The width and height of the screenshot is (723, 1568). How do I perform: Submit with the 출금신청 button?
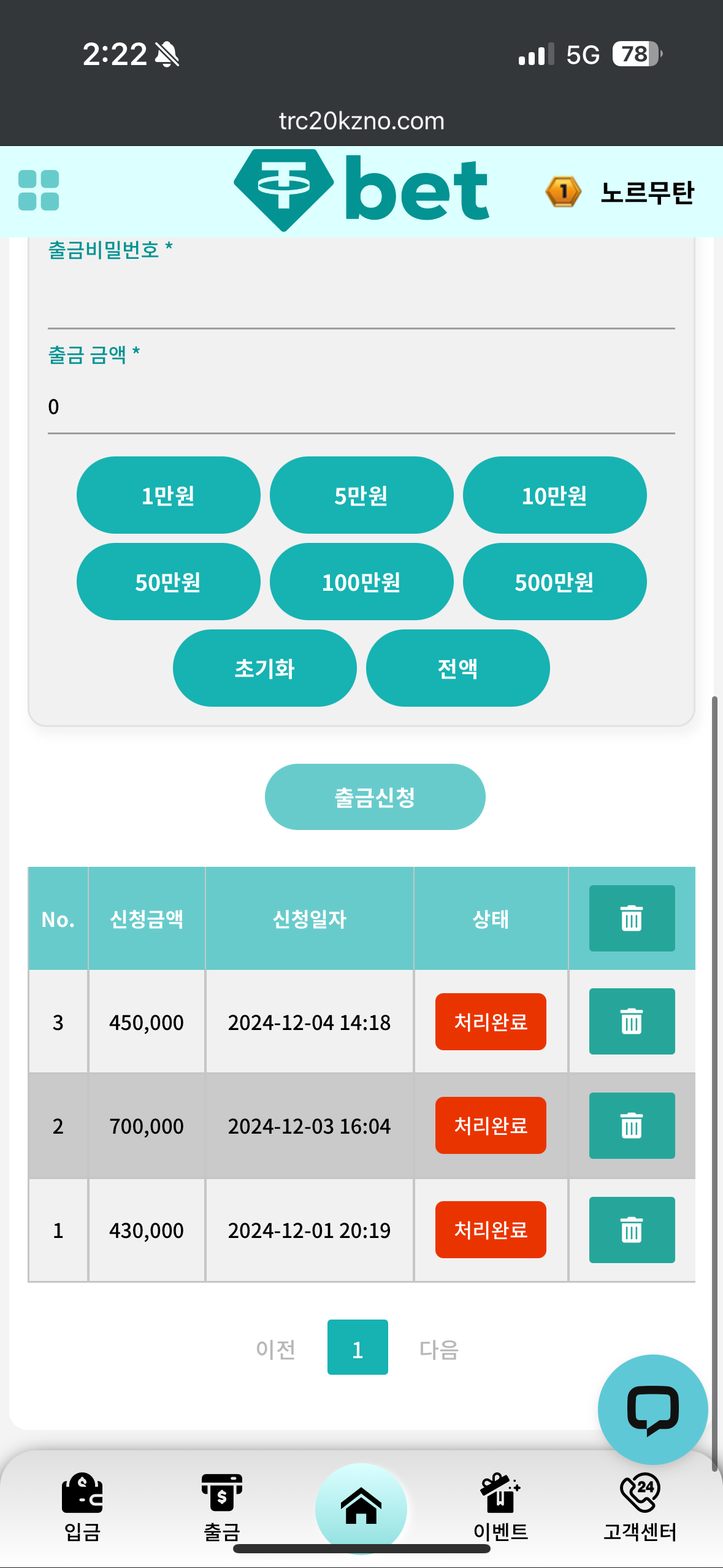coord(375,797)
